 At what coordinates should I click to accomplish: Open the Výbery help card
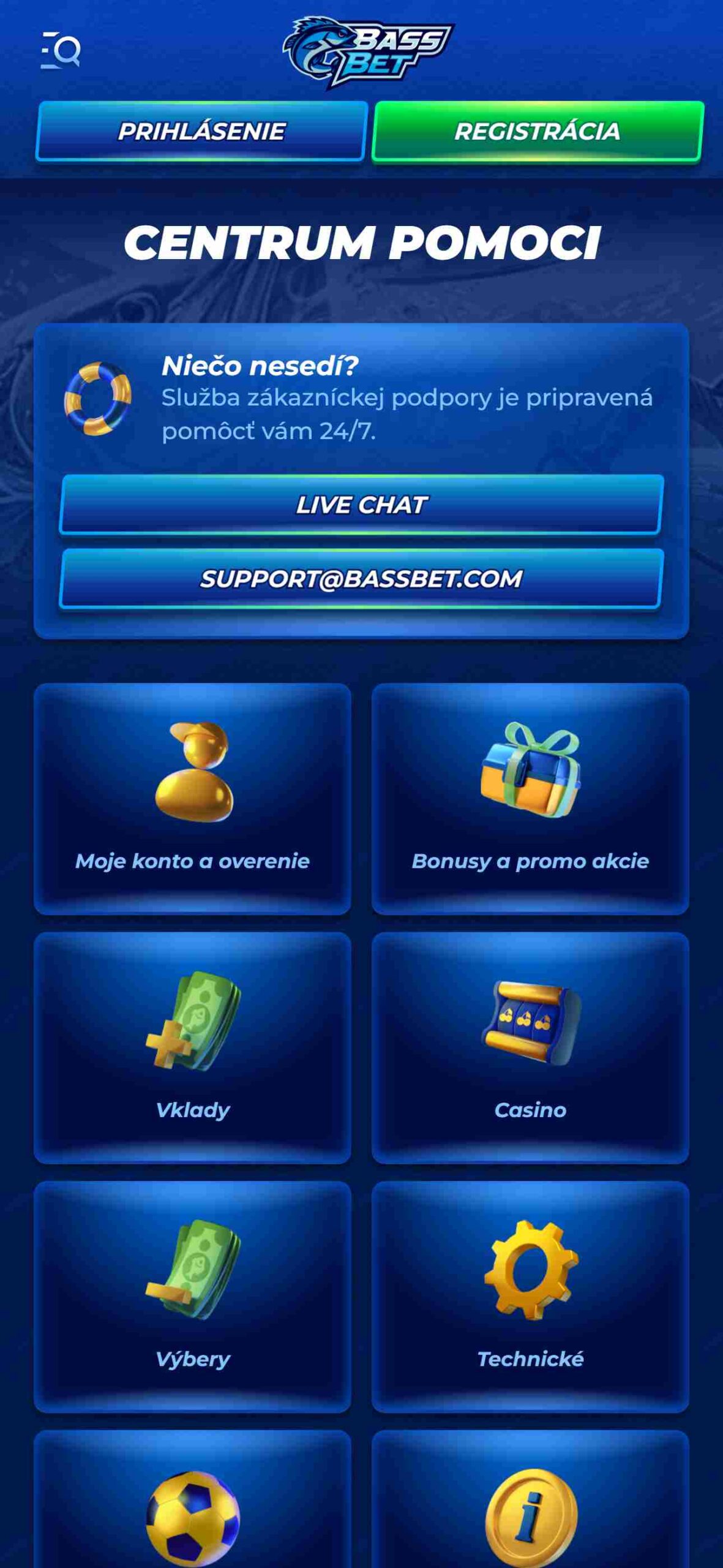pos(192,1297)
